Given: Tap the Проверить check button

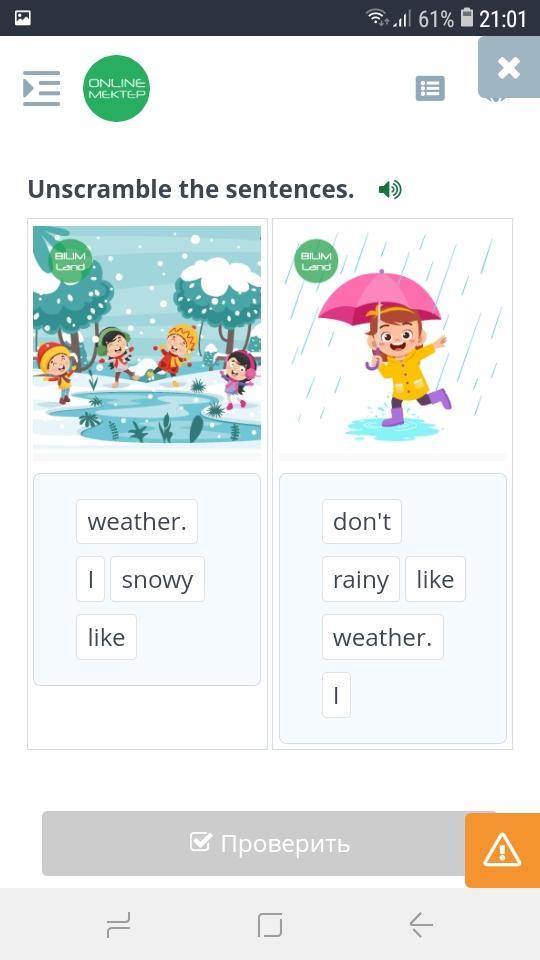Looking at the screenshot, I should 269,843.
